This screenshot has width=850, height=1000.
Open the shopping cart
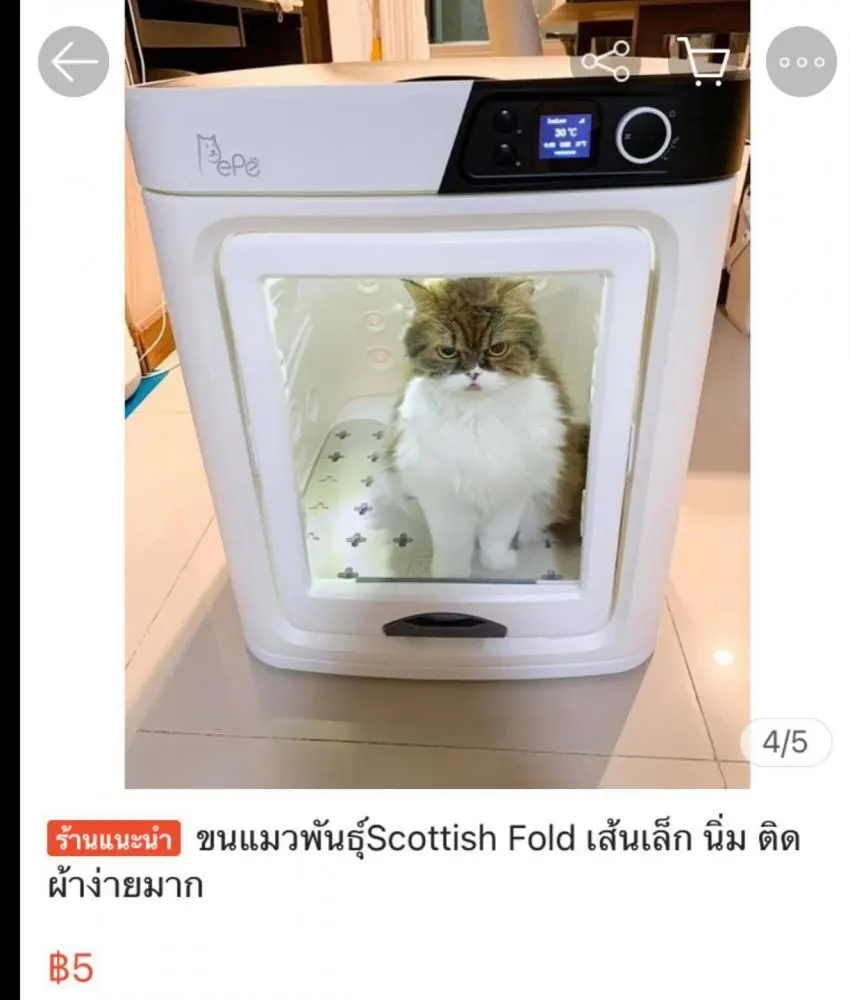point(703,62)
